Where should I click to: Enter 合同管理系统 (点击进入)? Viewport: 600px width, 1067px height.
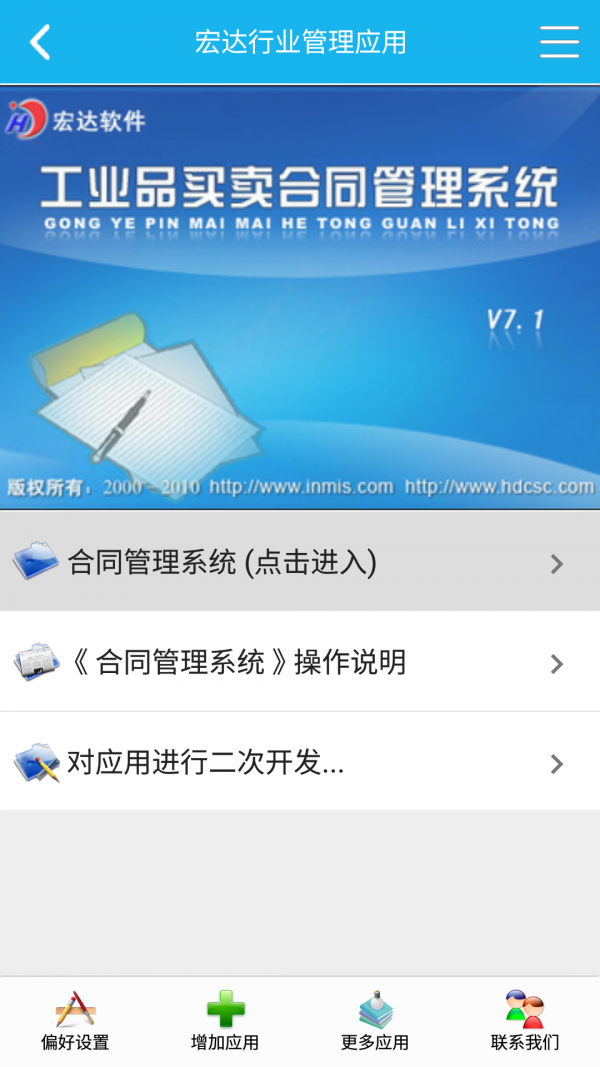pyautogui.click(x=300, y=562)
